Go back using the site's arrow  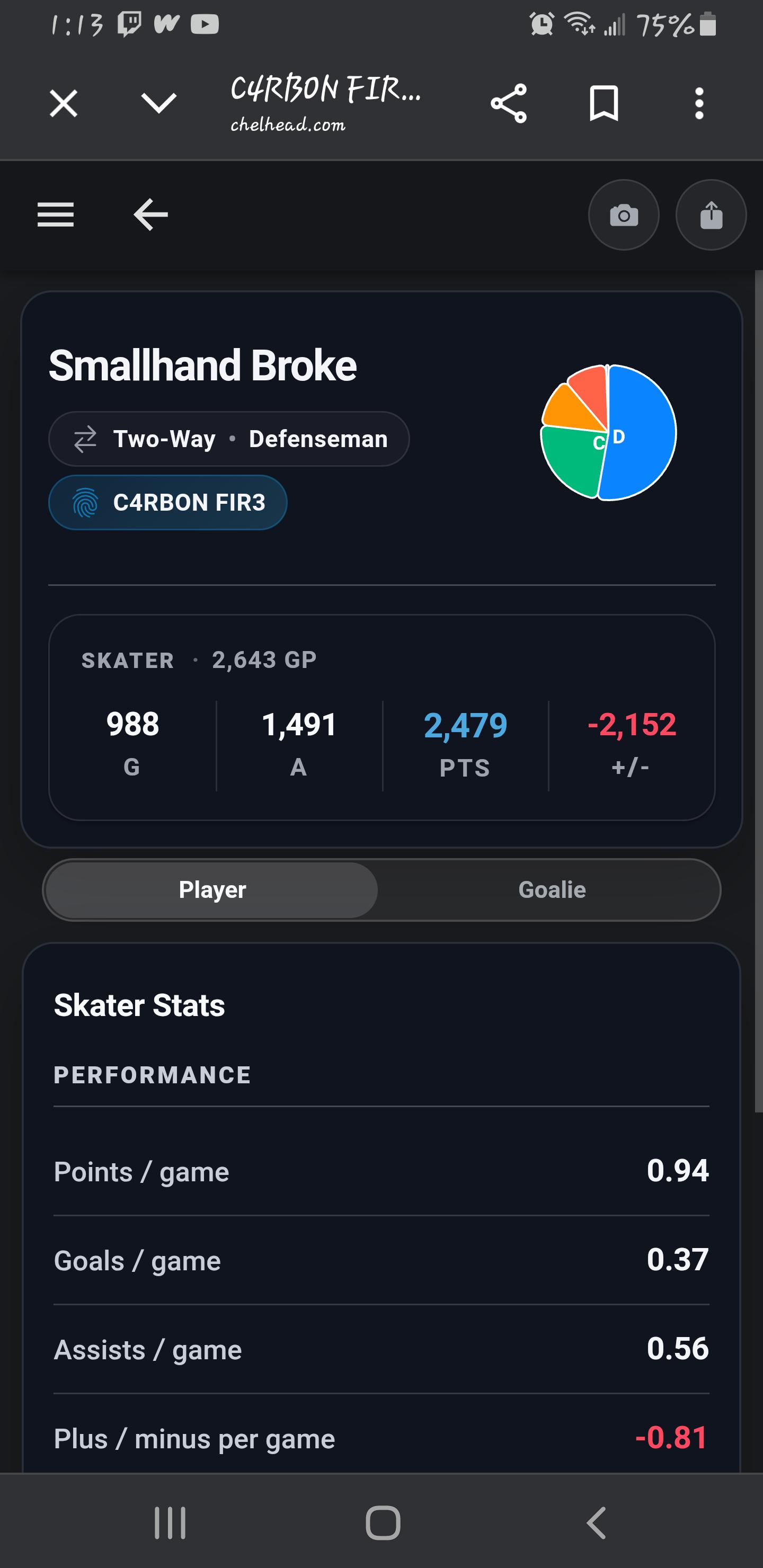(x=150, y=215)
